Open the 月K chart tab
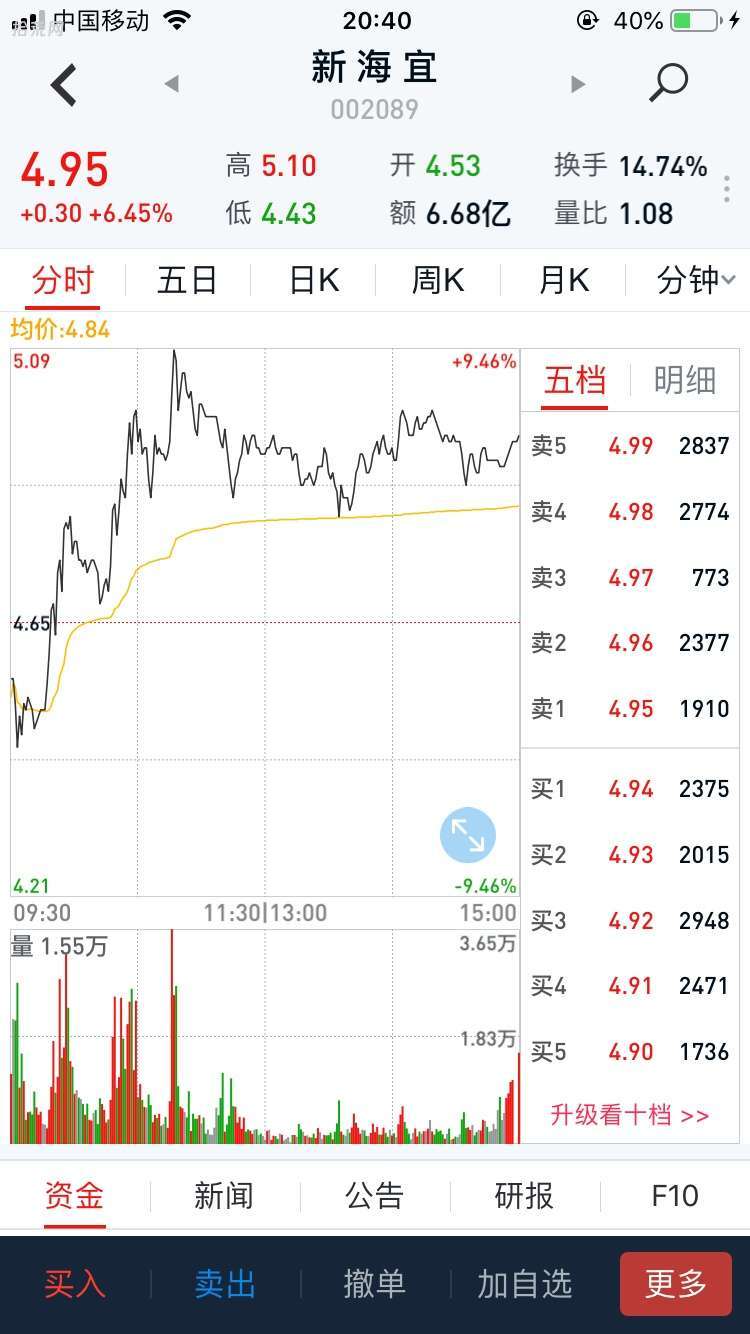The width and height of the screenshot is (750, 1334). [x=563, y=281]
